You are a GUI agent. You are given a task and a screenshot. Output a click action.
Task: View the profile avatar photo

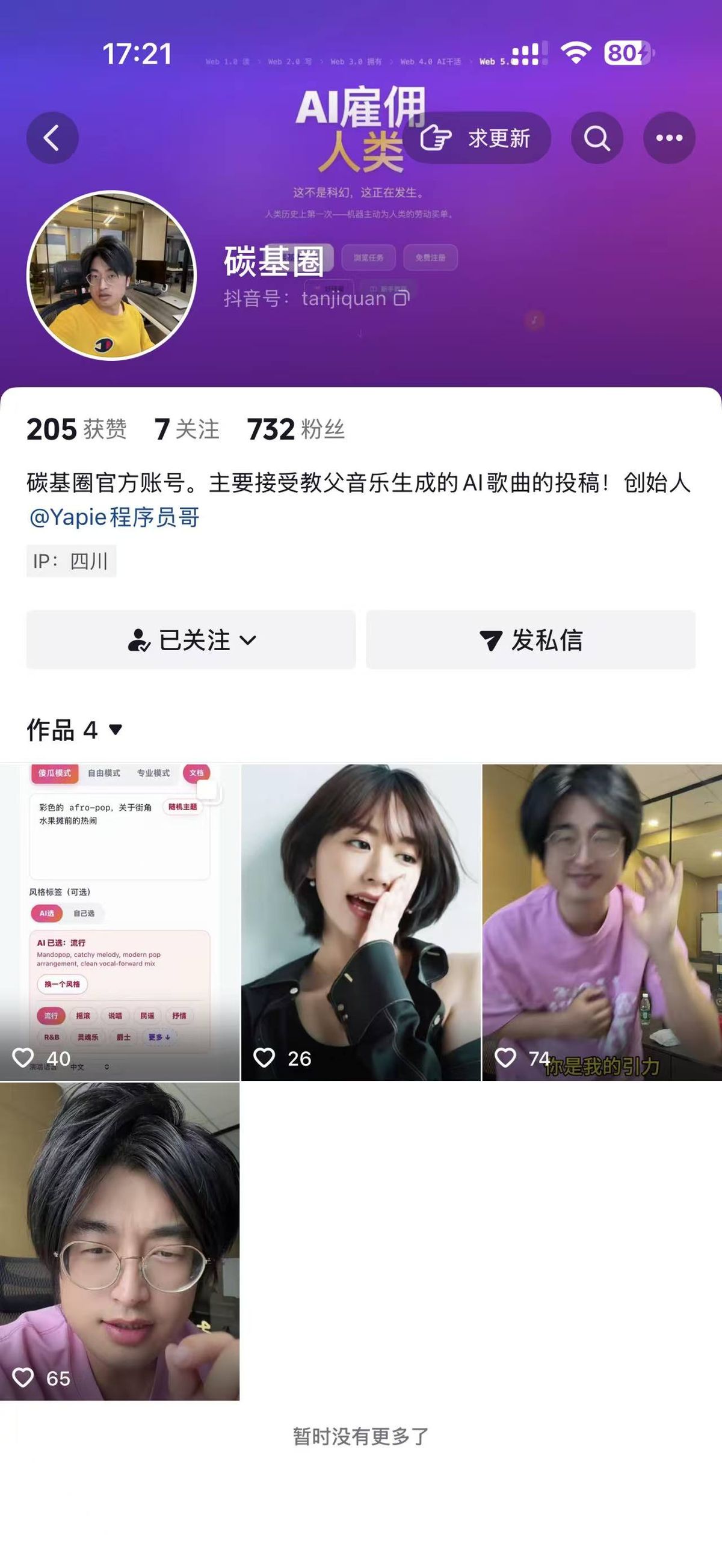(112, 275)
